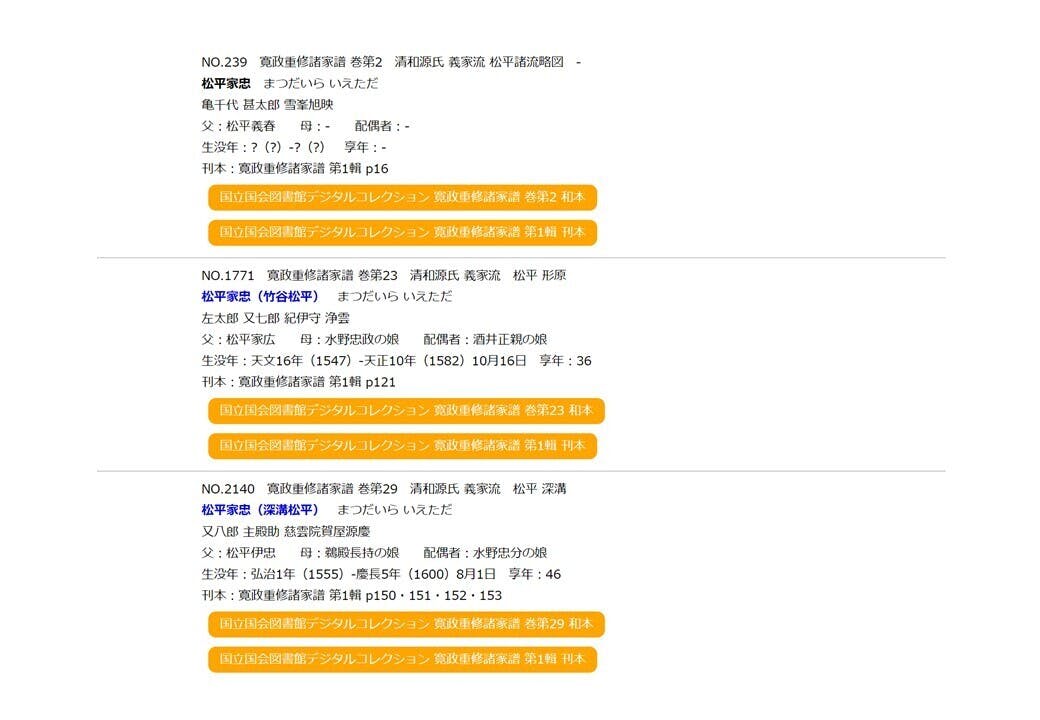
Task: Open the 松平家忠（竹谷松平） name link
Action: coord(260,296)
